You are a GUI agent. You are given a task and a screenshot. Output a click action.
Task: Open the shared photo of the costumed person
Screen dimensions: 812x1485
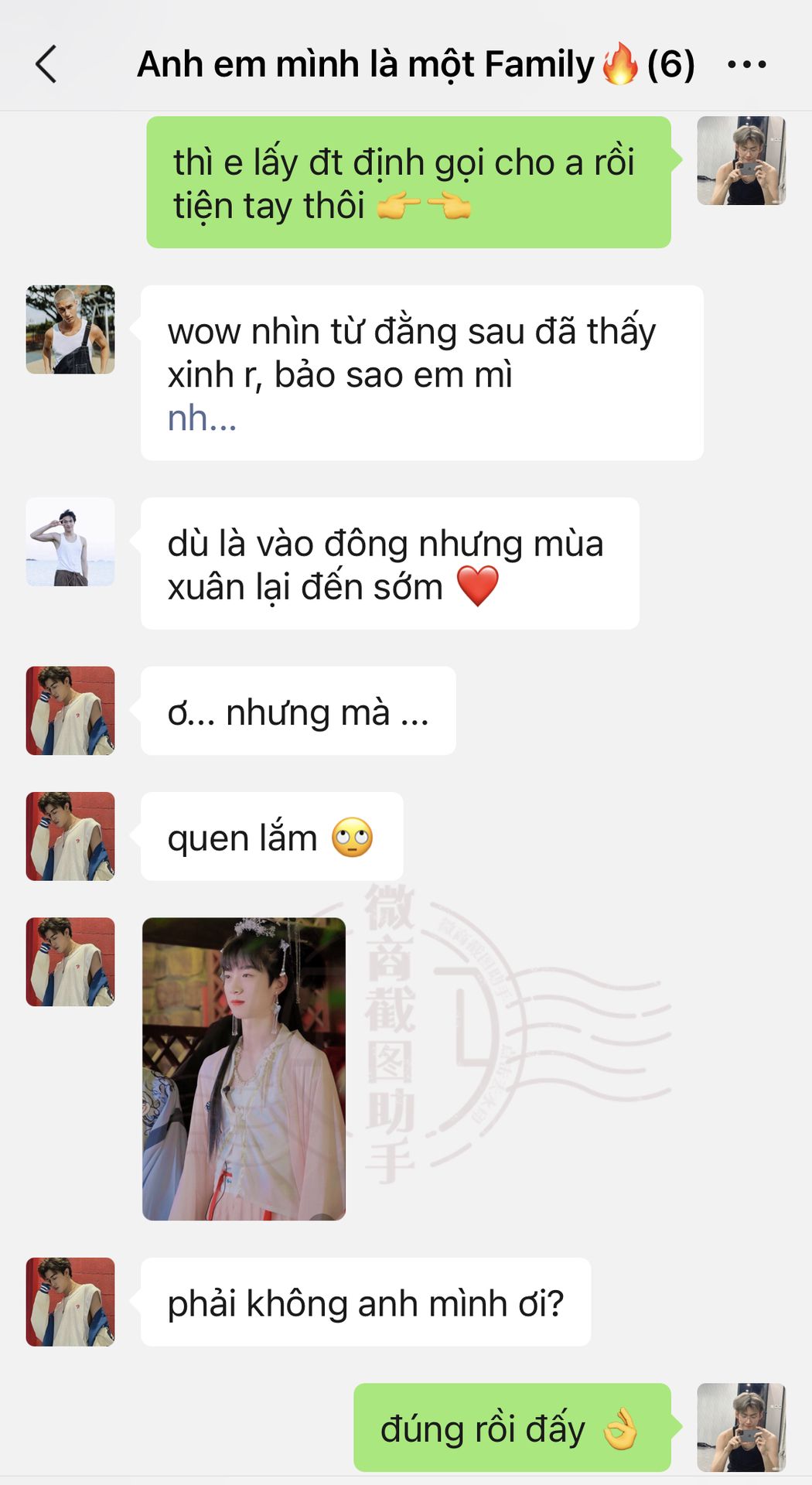(x=244, y=1068)
